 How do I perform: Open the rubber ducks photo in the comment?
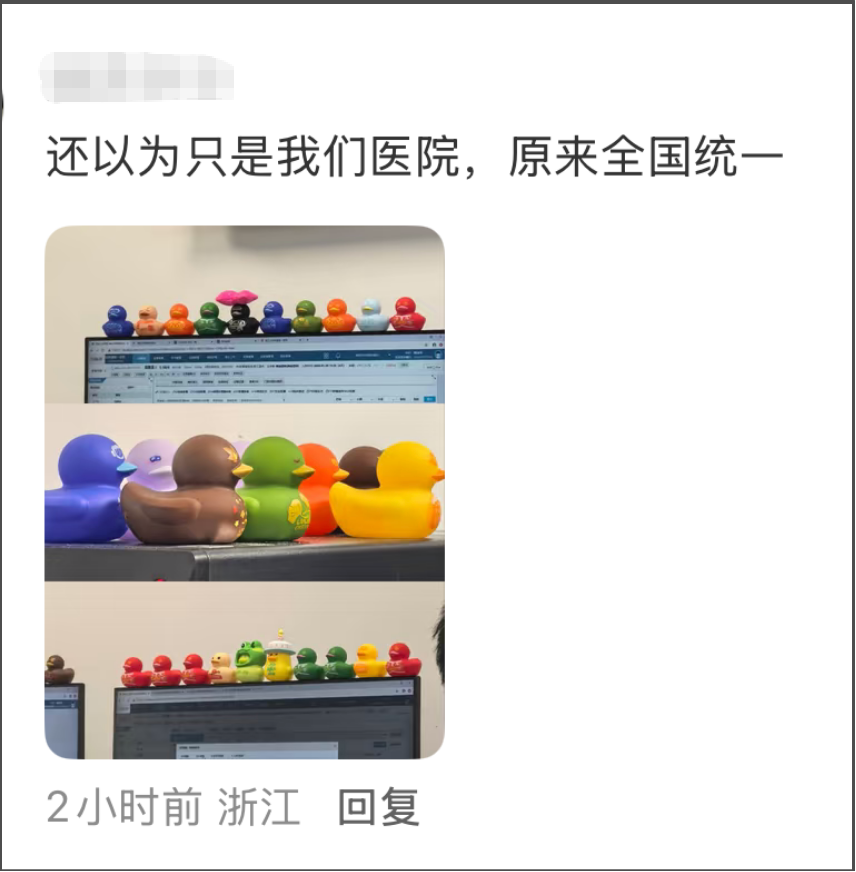point(244,492)
